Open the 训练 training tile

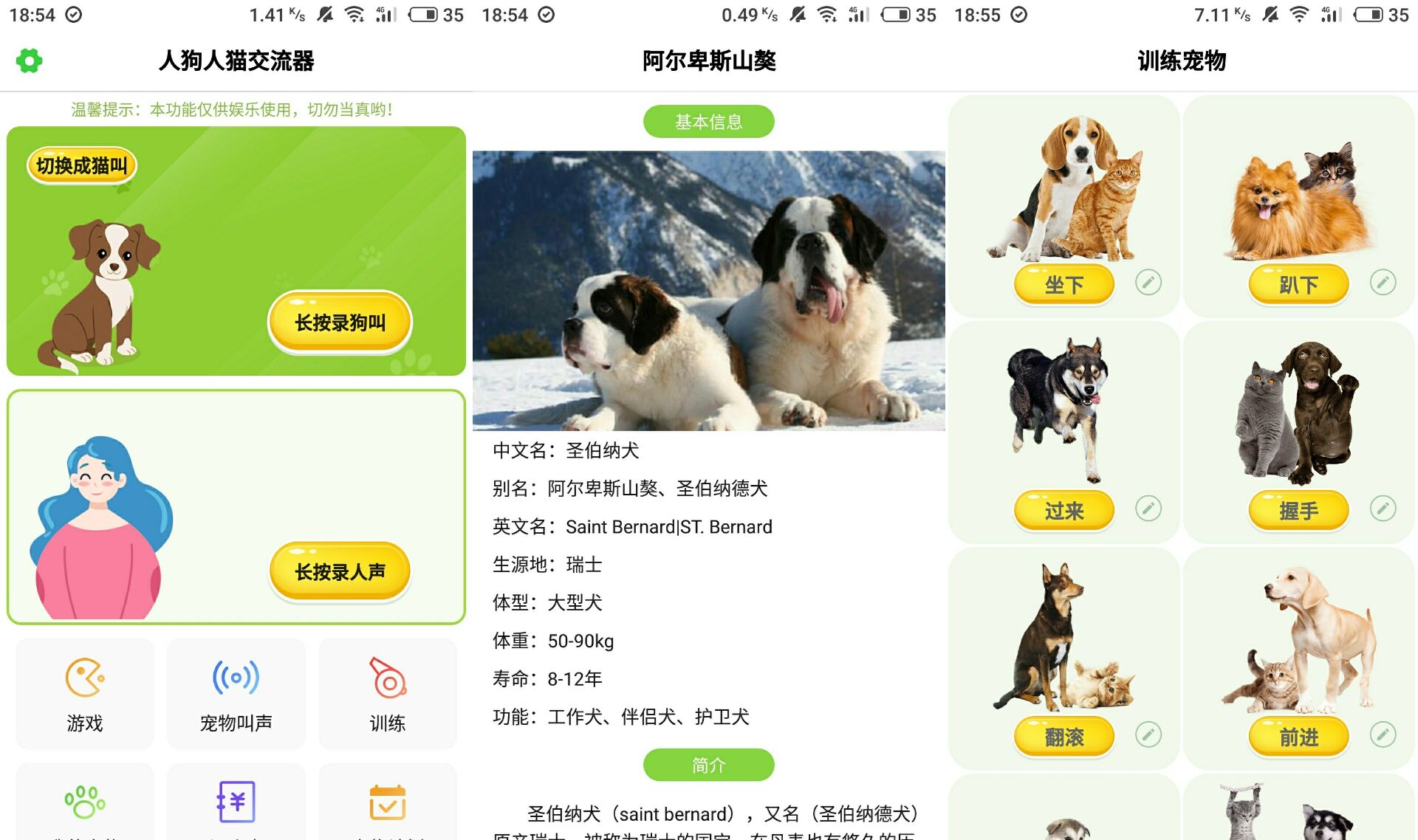[x=387, y=694]
